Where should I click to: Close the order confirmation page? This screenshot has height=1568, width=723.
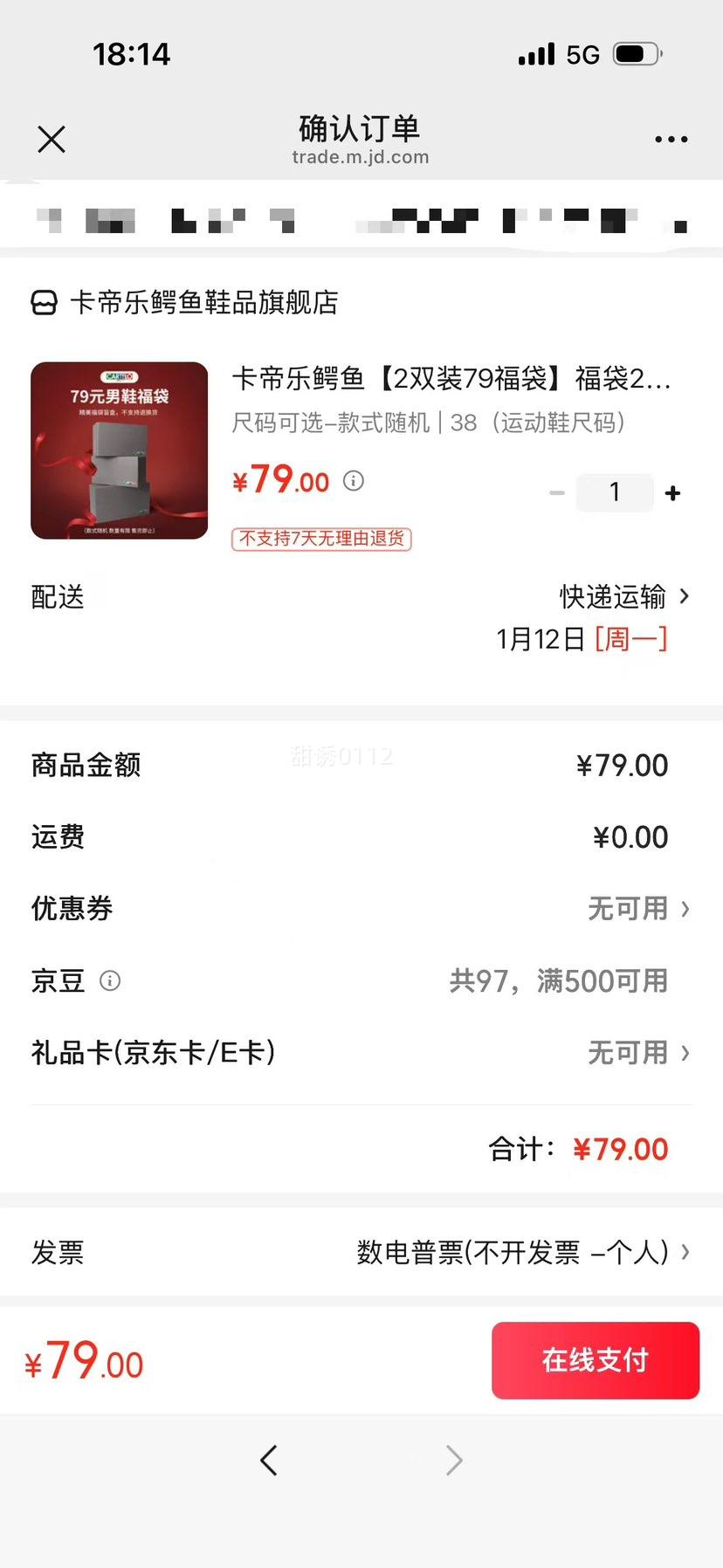point(52,140)
